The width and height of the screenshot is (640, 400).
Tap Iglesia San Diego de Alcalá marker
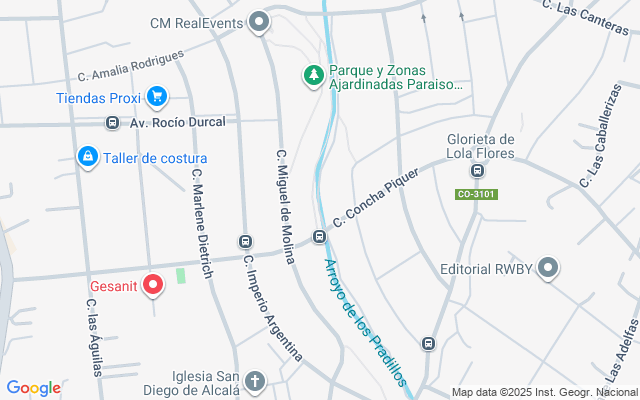click(x=255, y=382)
